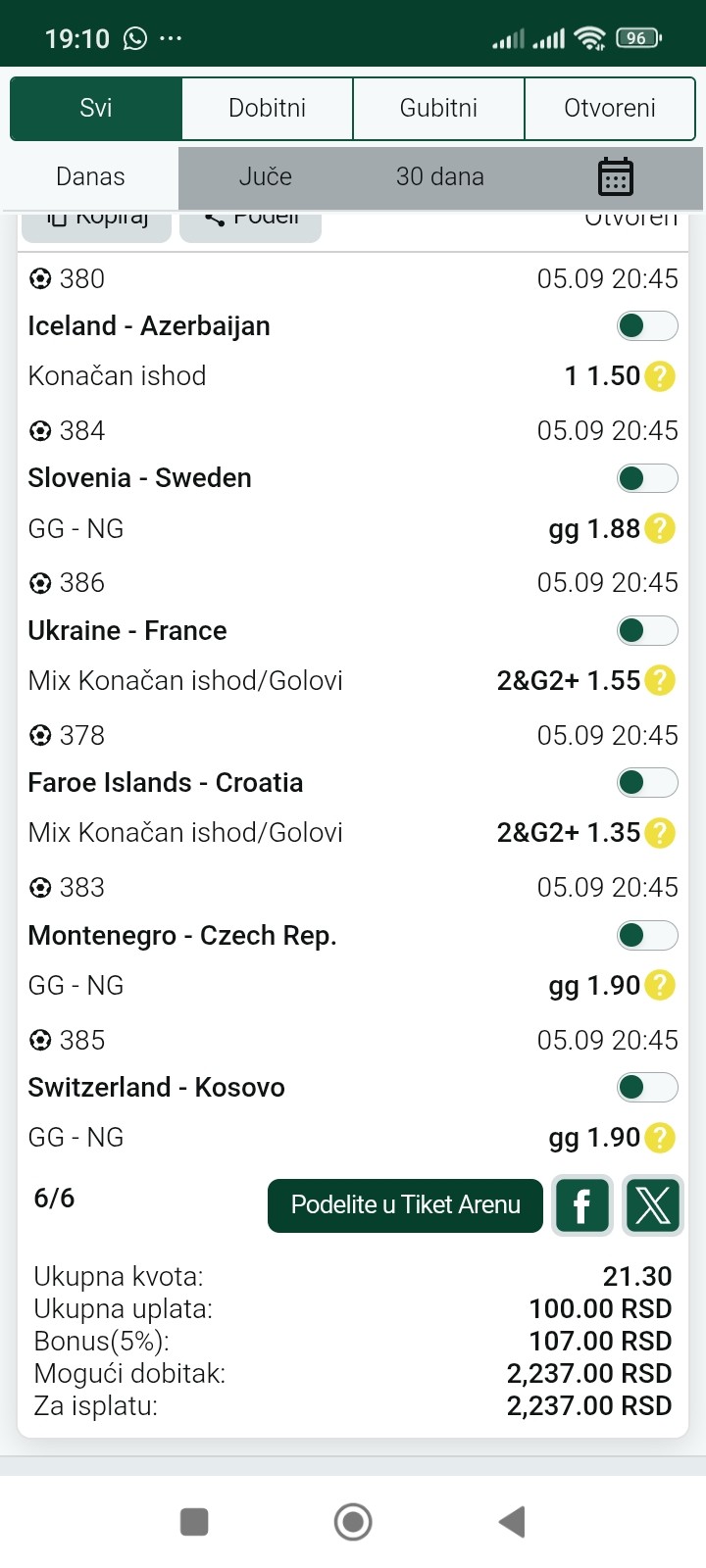Share the ticket on Facebook
The height and width of the screenshot is (1568, 706).
click(x=582, y=1205)
